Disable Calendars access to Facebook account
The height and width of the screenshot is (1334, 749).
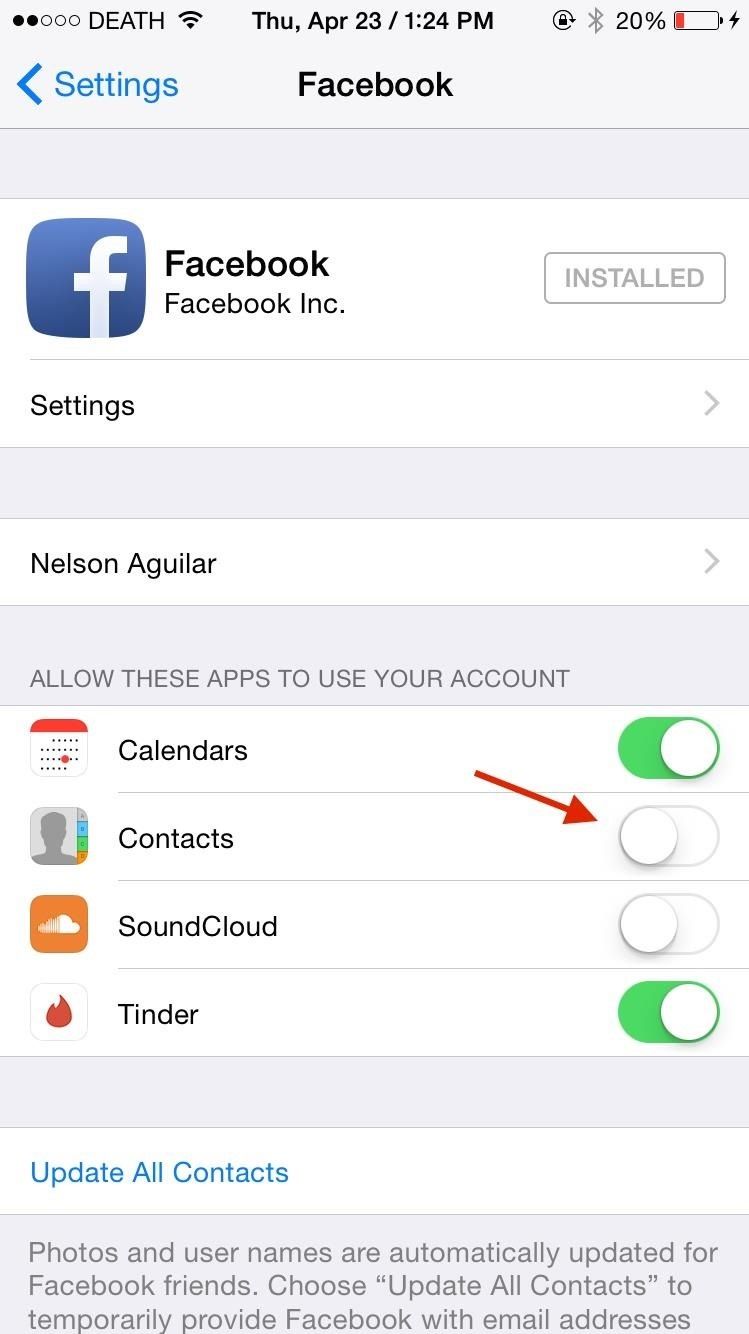[x=668, y=749]
